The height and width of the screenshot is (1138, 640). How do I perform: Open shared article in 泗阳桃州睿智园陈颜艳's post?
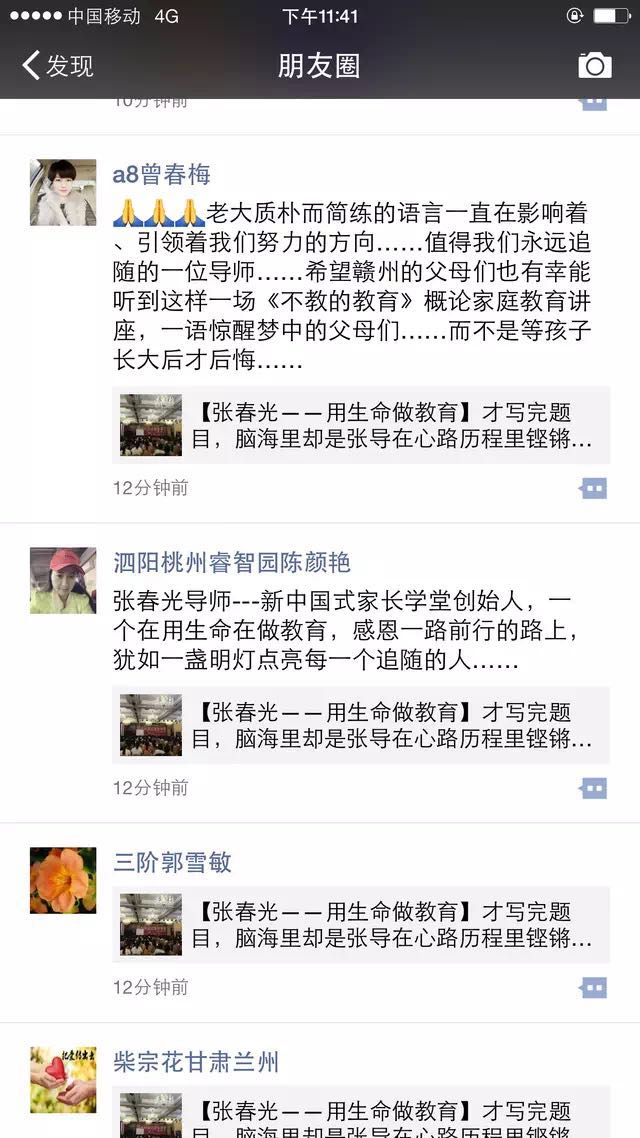(x=360, y=725)
